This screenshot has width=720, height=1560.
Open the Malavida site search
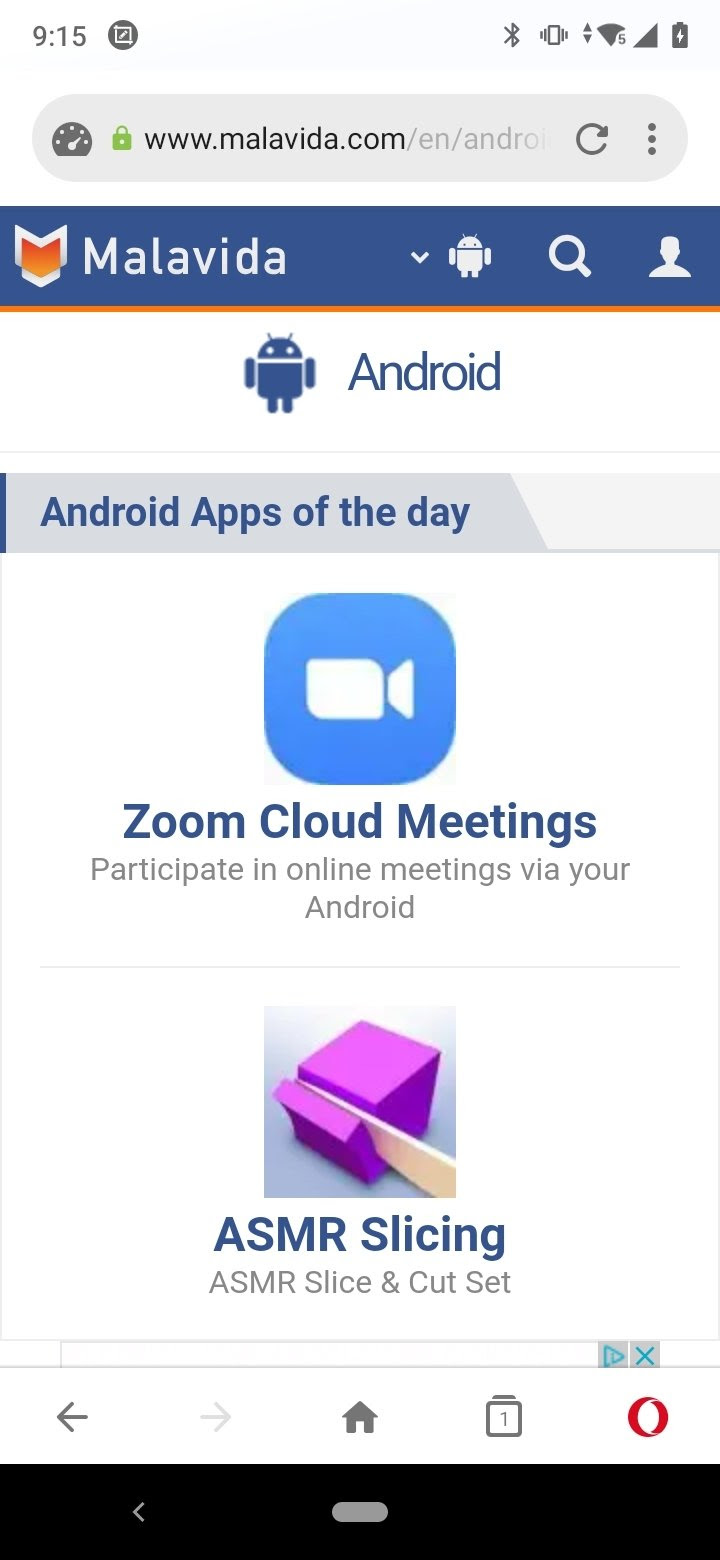[x=569, y=256]
